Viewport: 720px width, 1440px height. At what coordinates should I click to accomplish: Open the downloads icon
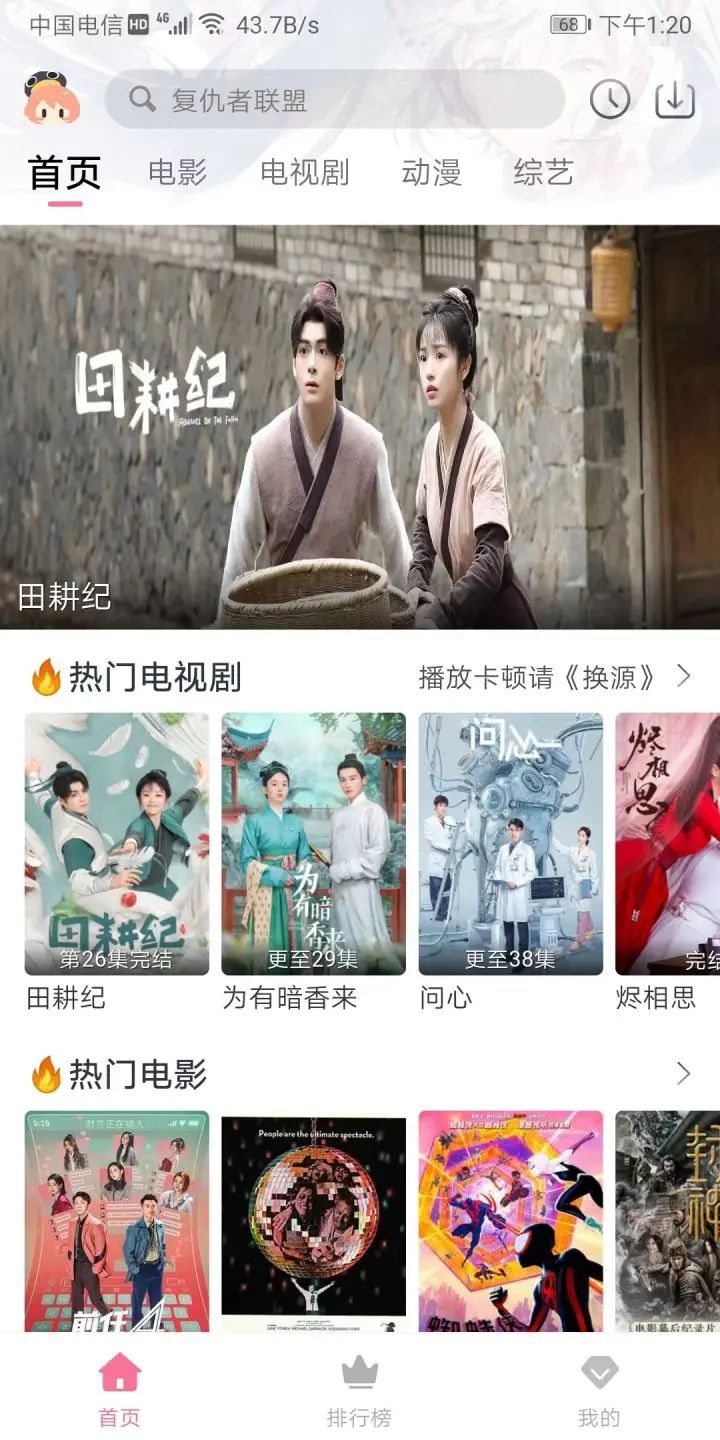(x=675, y=99)
